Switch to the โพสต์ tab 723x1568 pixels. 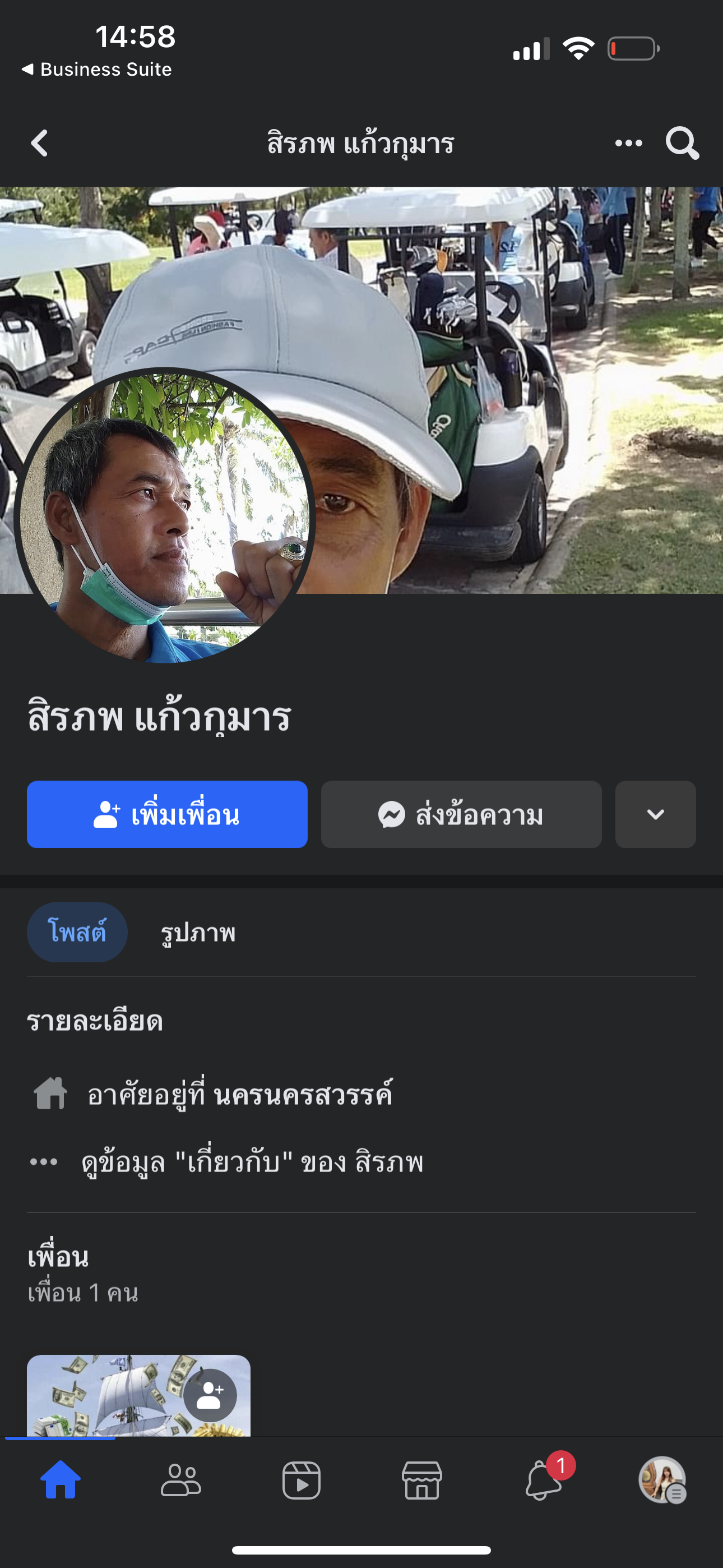[77, 932]
